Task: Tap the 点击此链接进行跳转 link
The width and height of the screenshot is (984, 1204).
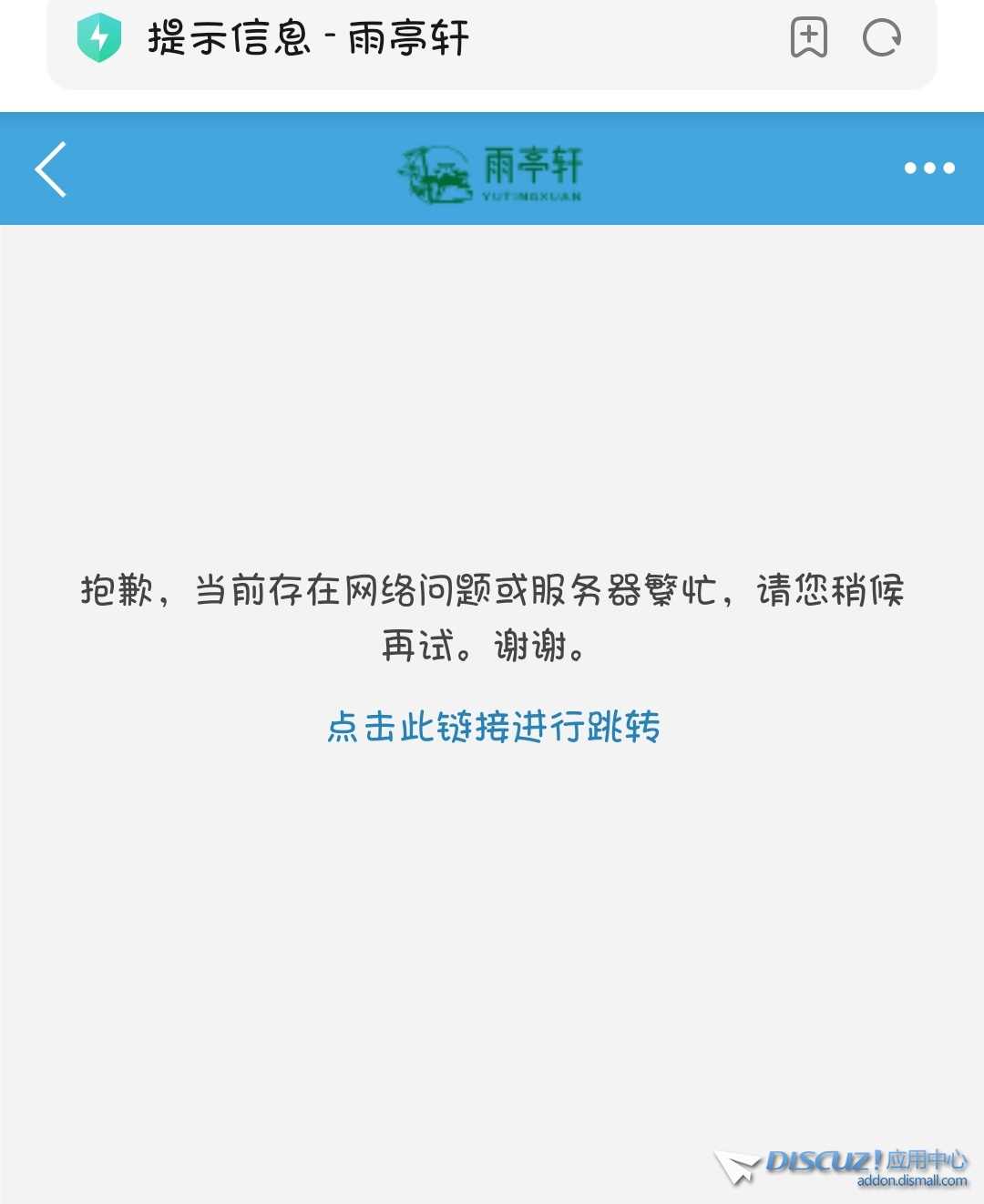Action: (x=494, y=727)
